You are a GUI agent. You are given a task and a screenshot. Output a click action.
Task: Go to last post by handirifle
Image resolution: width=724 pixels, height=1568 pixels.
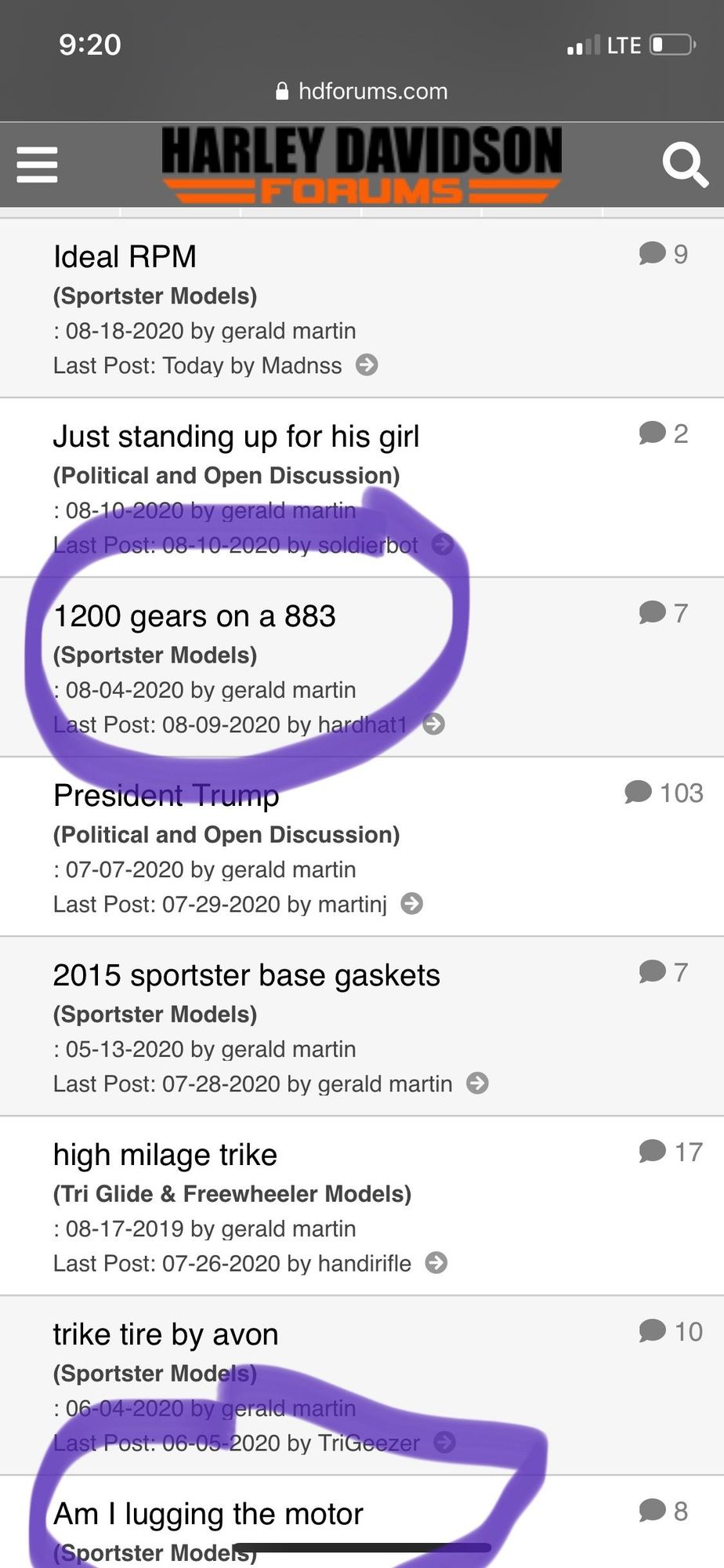tap(436, 1263)
